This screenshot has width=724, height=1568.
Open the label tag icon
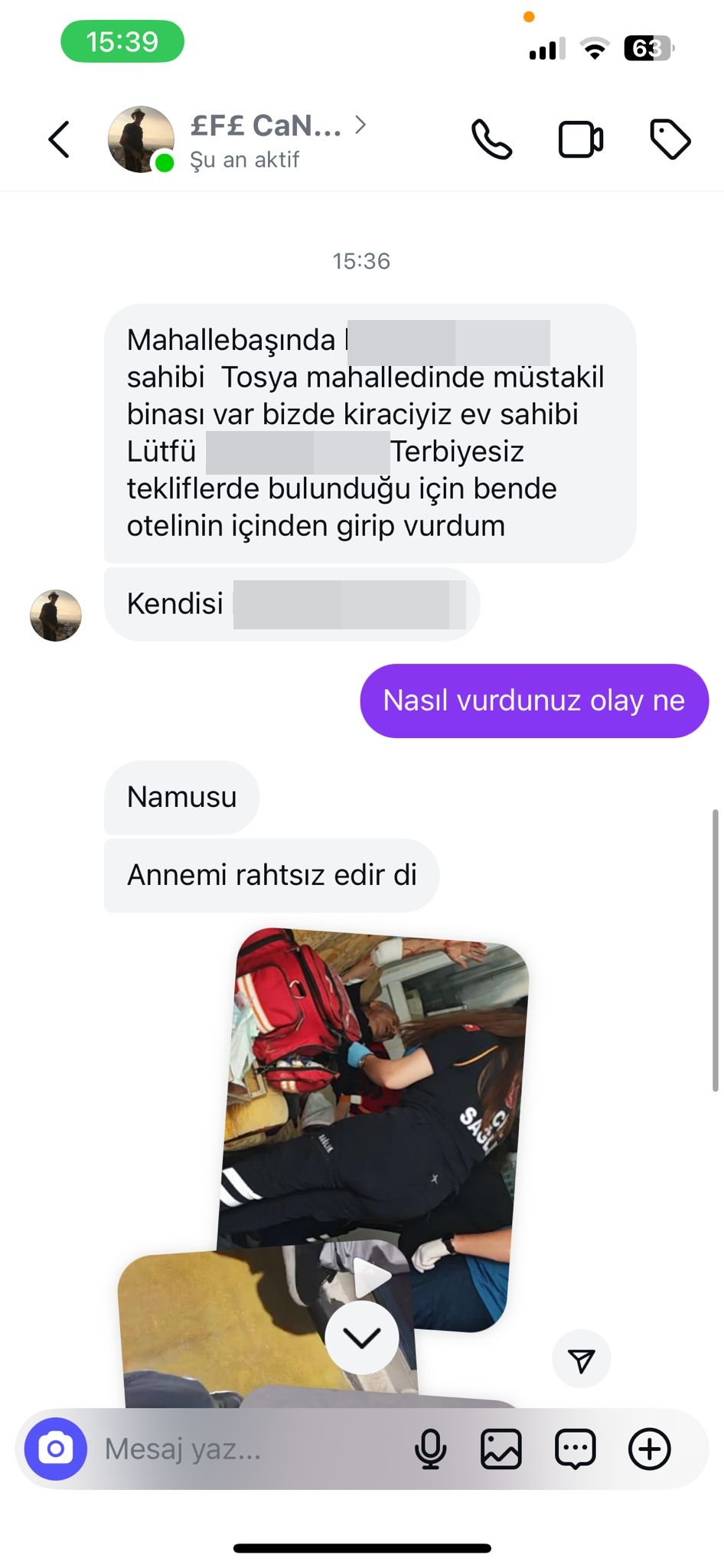coord(670,139)
